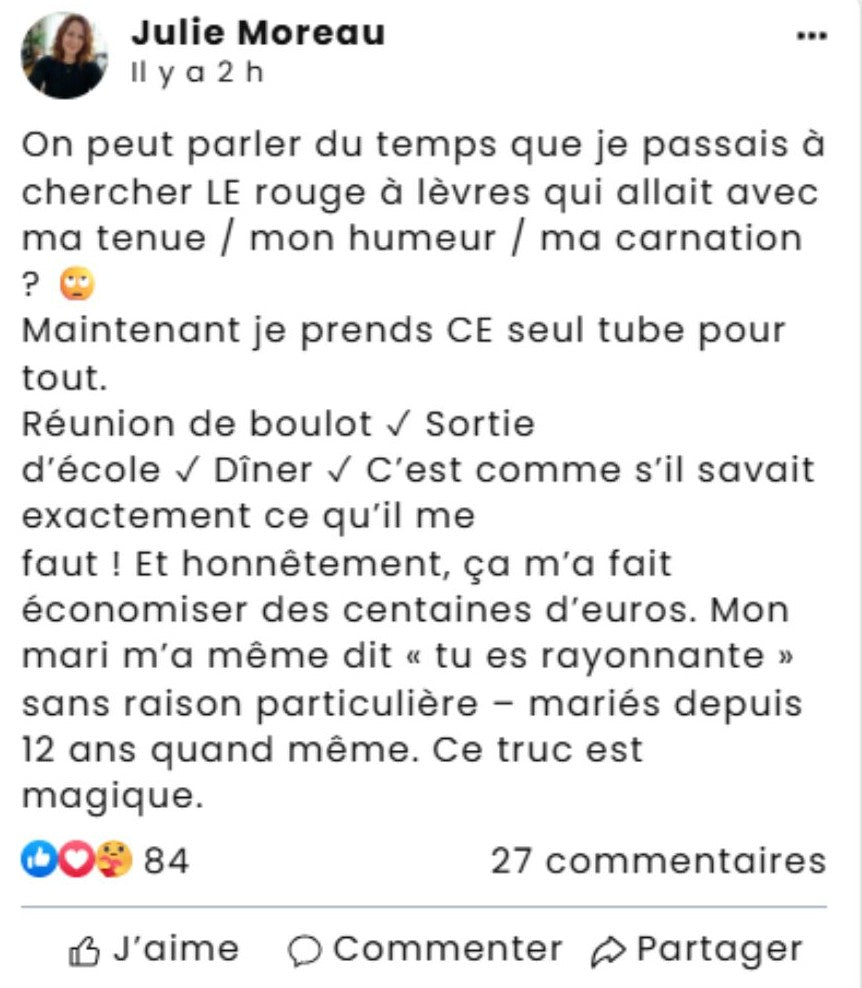Like the post with J'aime

click(154, 949)
